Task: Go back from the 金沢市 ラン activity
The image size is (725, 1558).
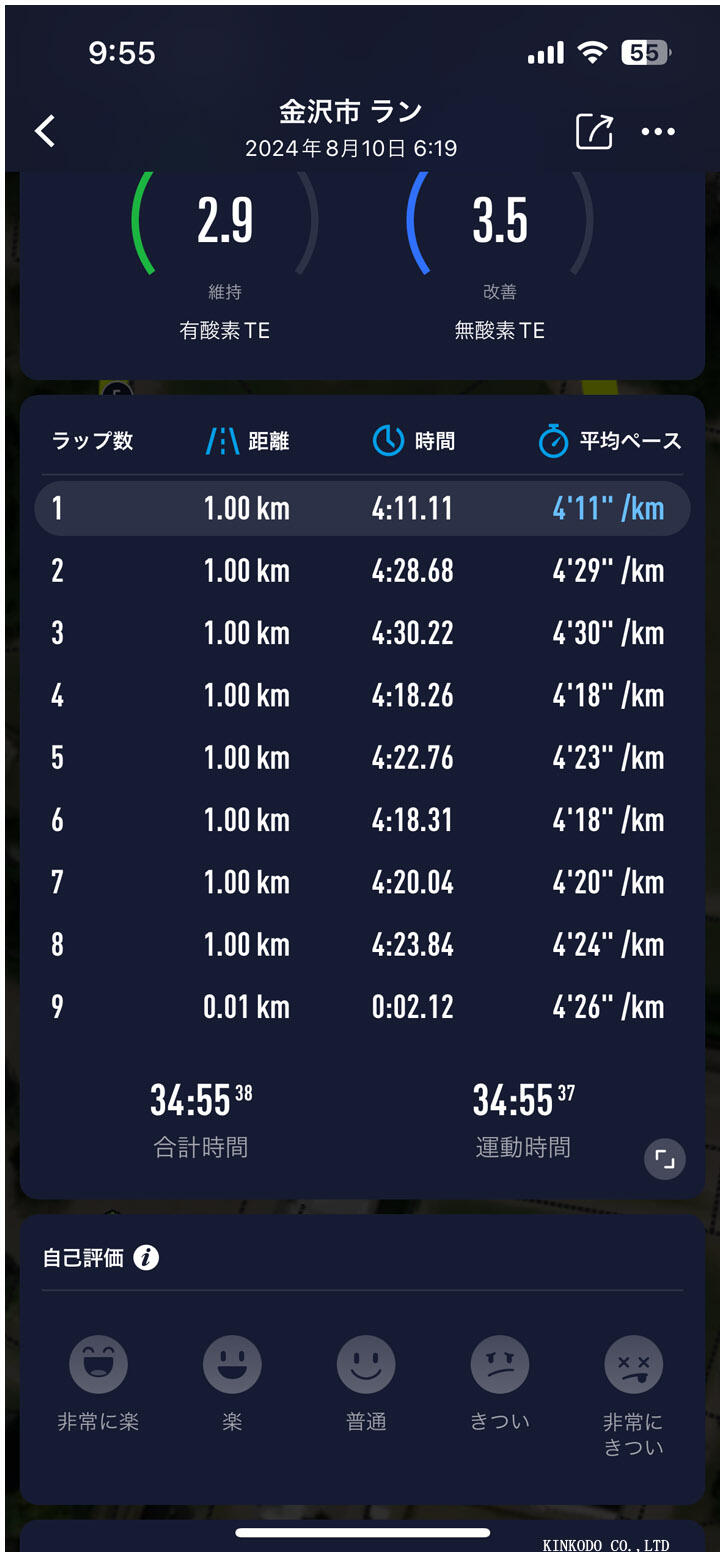Action: point(45,131)
